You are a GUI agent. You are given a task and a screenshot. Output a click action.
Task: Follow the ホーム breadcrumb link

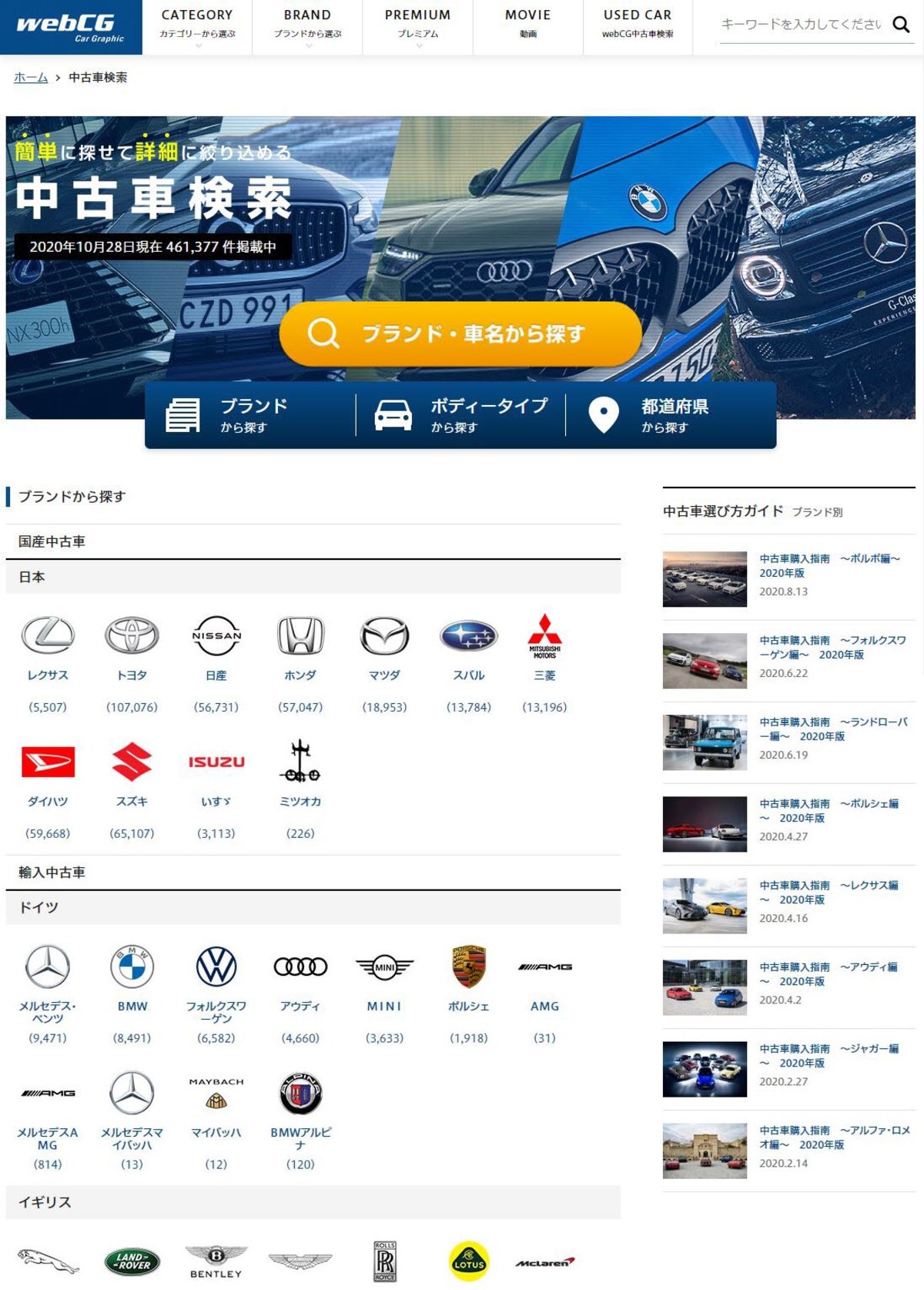click(x=31, y=78)
